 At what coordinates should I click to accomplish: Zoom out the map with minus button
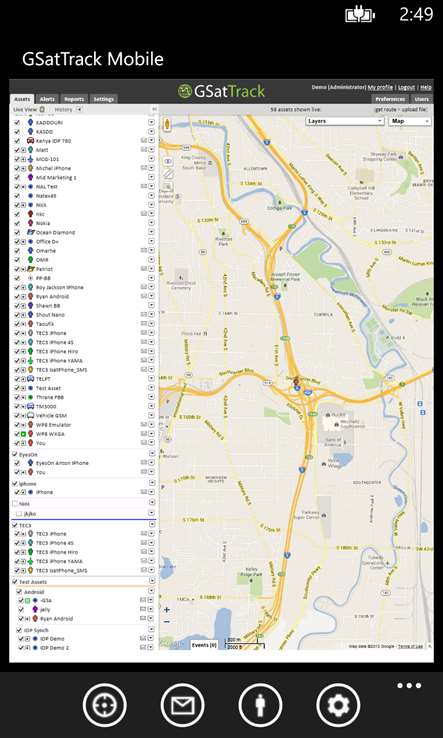pos(167,621)
